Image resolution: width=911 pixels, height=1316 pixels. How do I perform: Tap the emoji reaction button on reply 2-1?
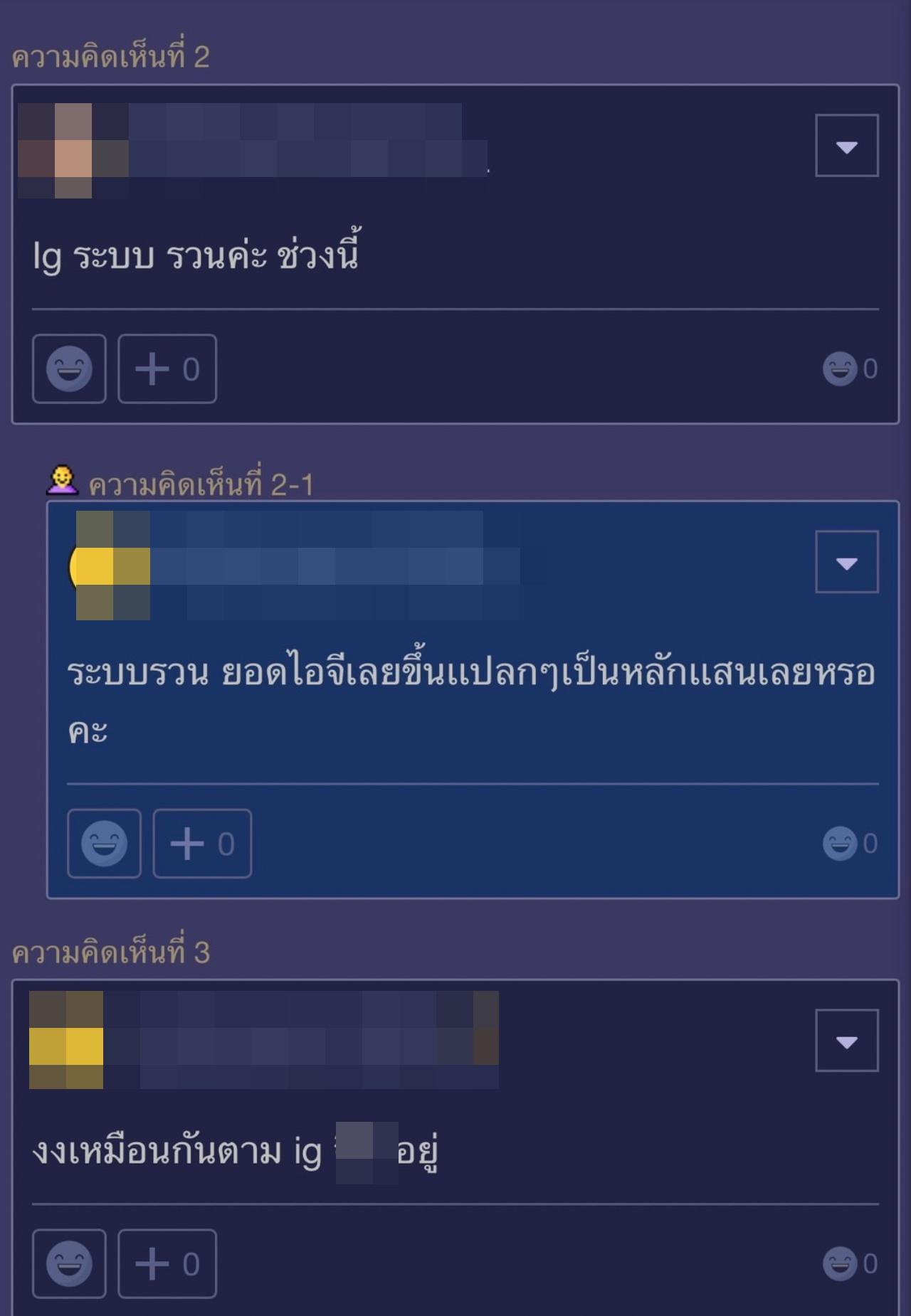104,844
